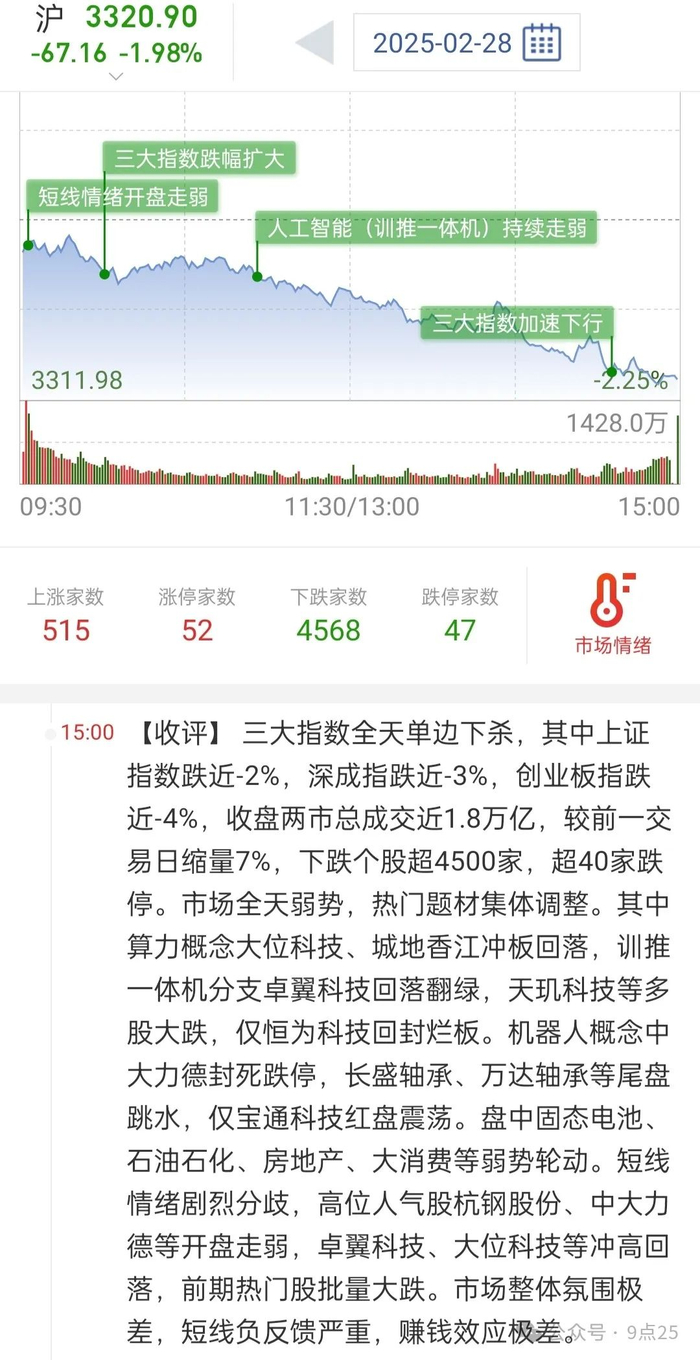Select the 三大指数跌幅扩大 chart marker
This screenshot has width=700, height=1360.
coord(200,158)
